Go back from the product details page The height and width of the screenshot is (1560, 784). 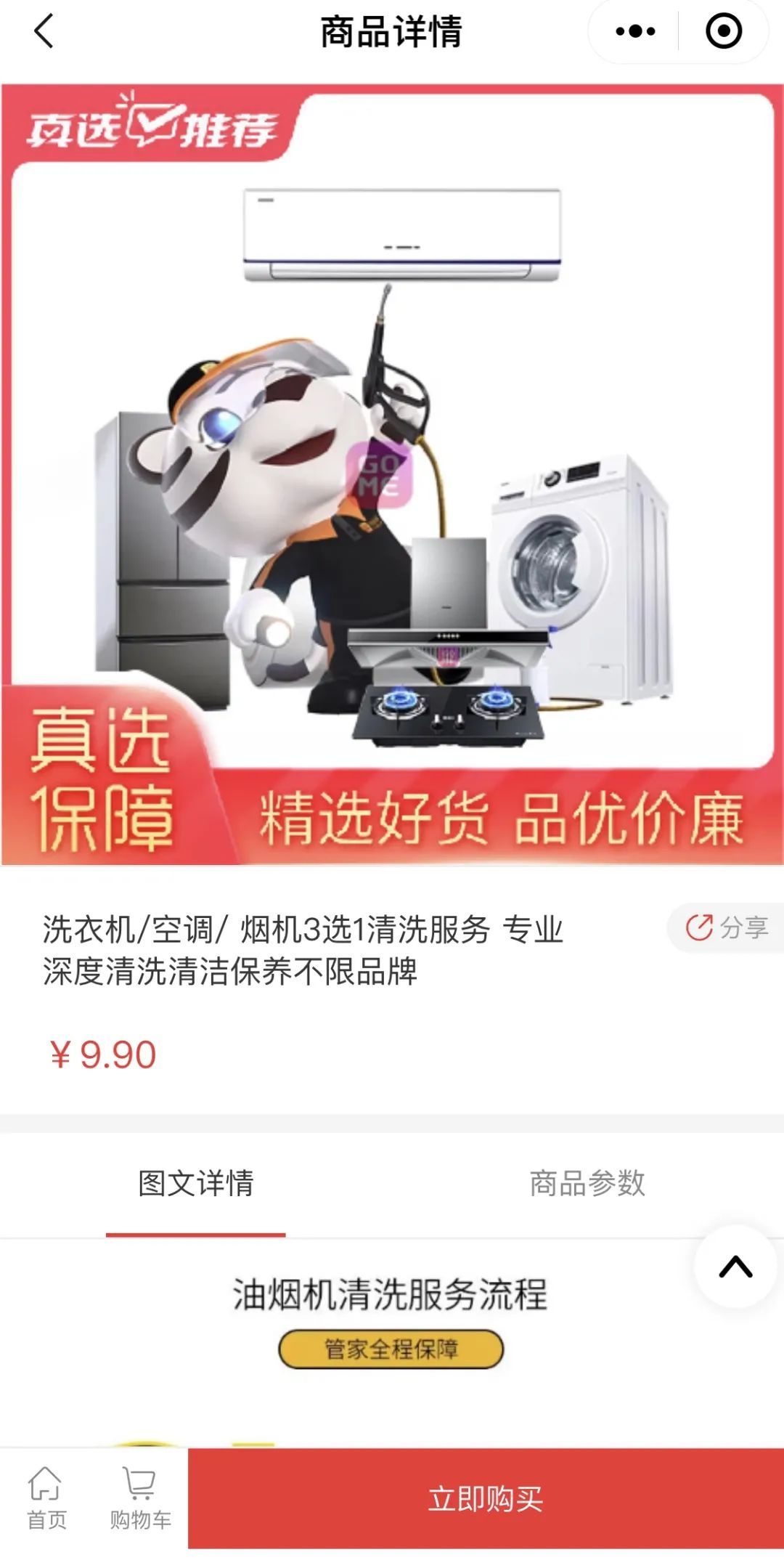click(x=44, y=31)
